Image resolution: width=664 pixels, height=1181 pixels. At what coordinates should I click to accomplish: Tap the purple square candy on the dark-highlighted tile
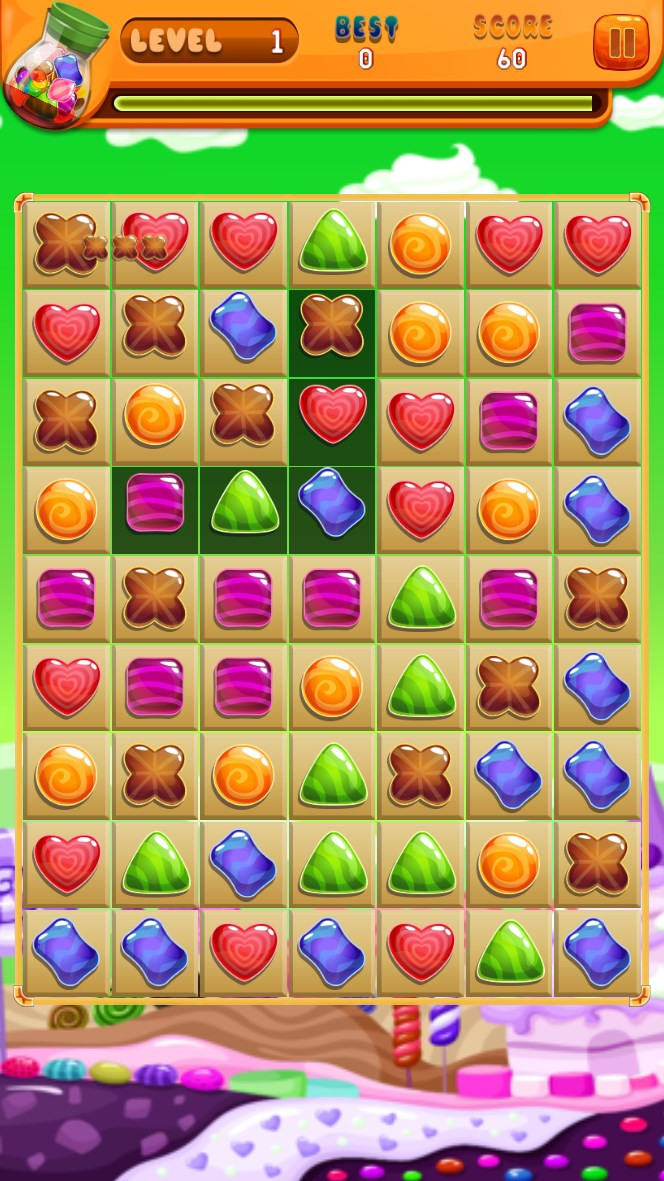(155, 502)
